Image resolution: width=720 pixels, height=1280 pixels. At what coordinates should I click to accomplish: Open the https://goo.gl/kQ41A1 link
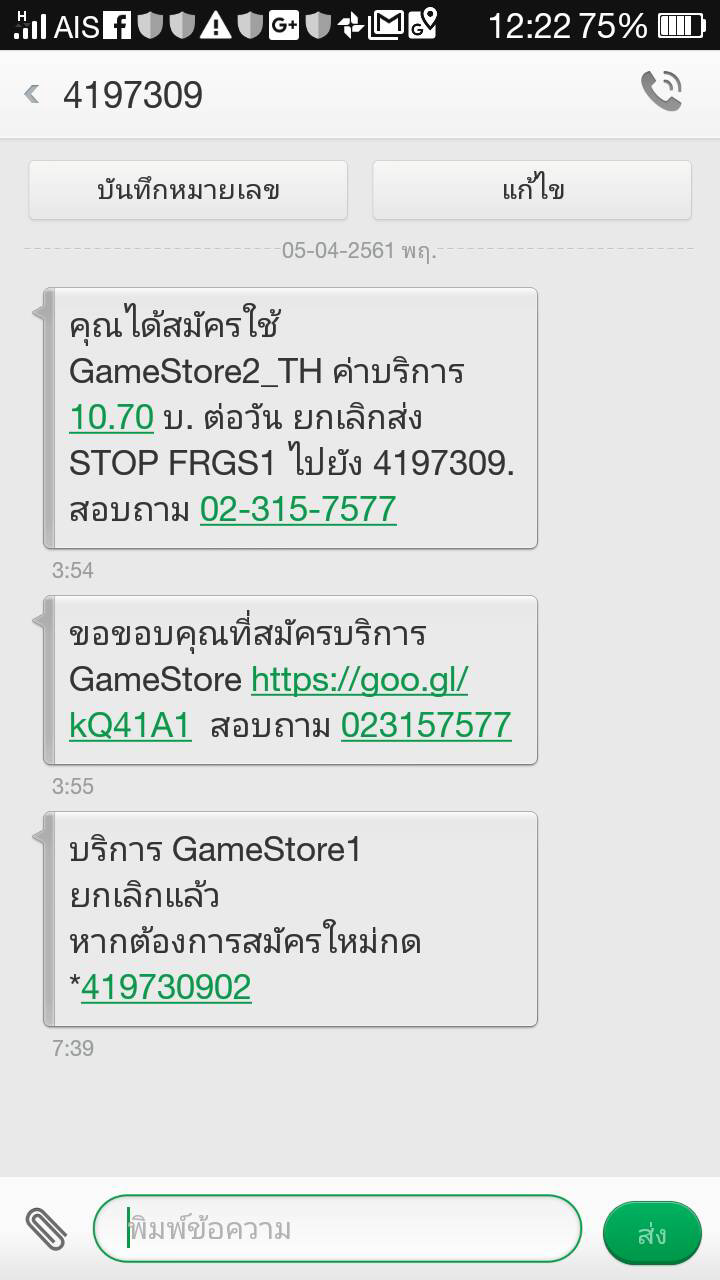(x=268, y=702)
